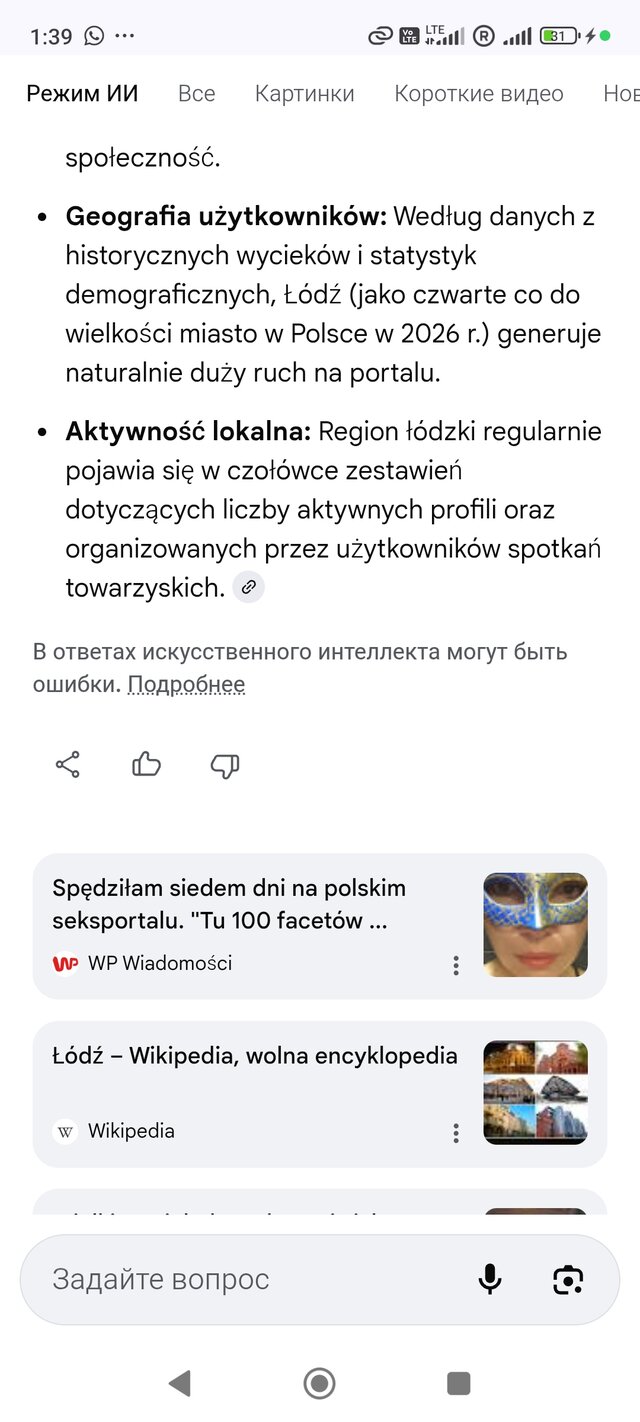
Task: Open the source link icon after towarzyskich
Action: [248, 587]
